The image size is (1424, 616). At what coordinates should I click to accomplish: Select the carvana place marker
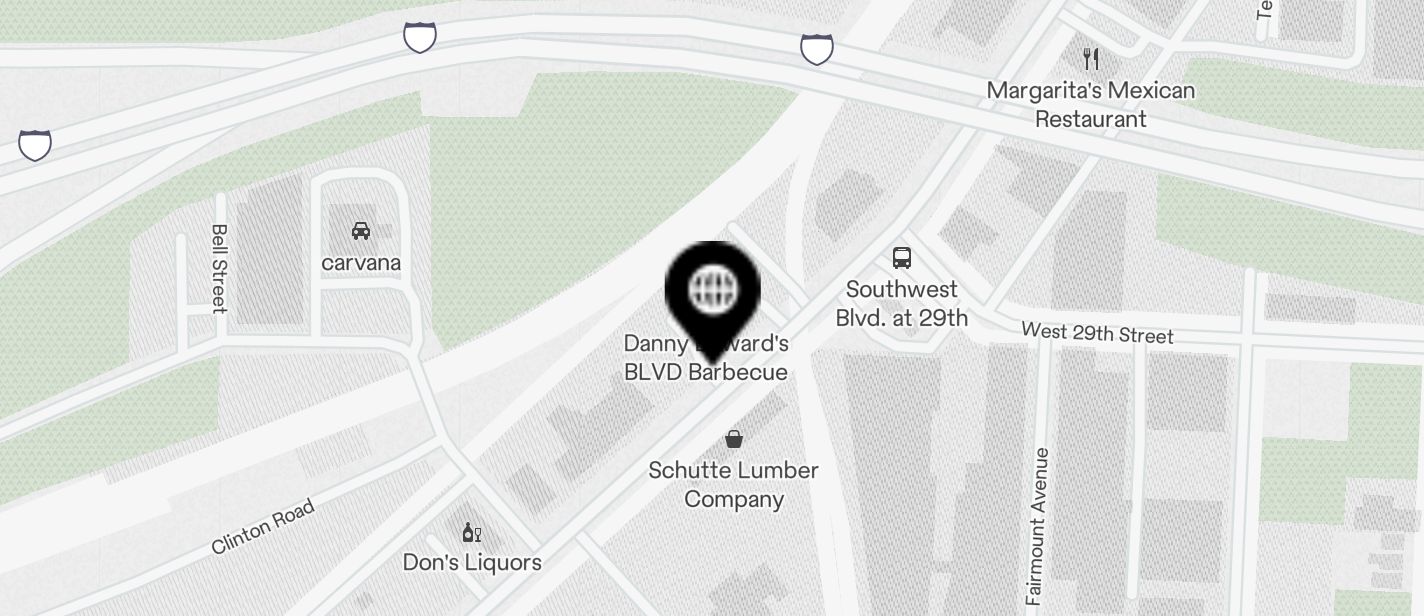(x=361, y=231)
